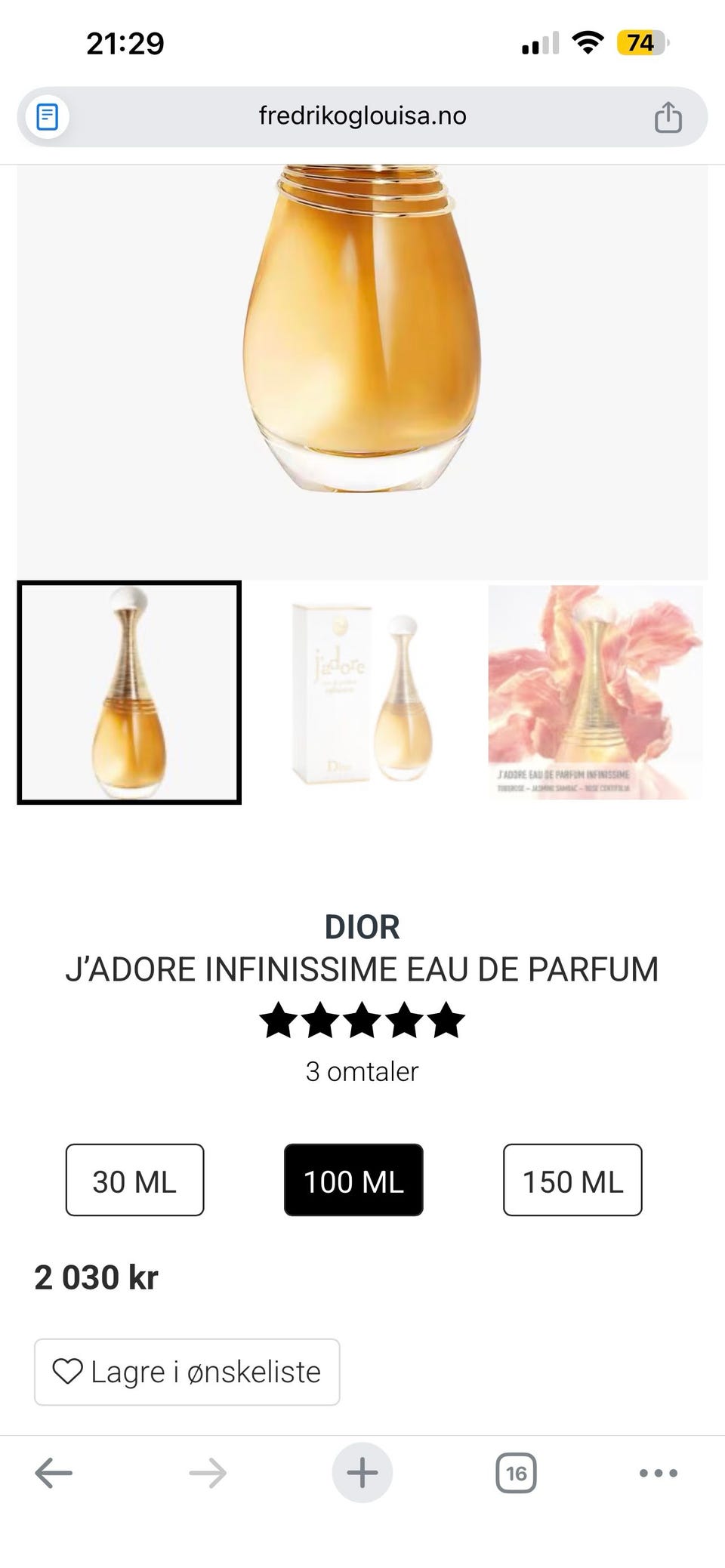Choose the 30 ML size
The height and width of the screenshot is (1568, 725).
tap(134, 1180)
